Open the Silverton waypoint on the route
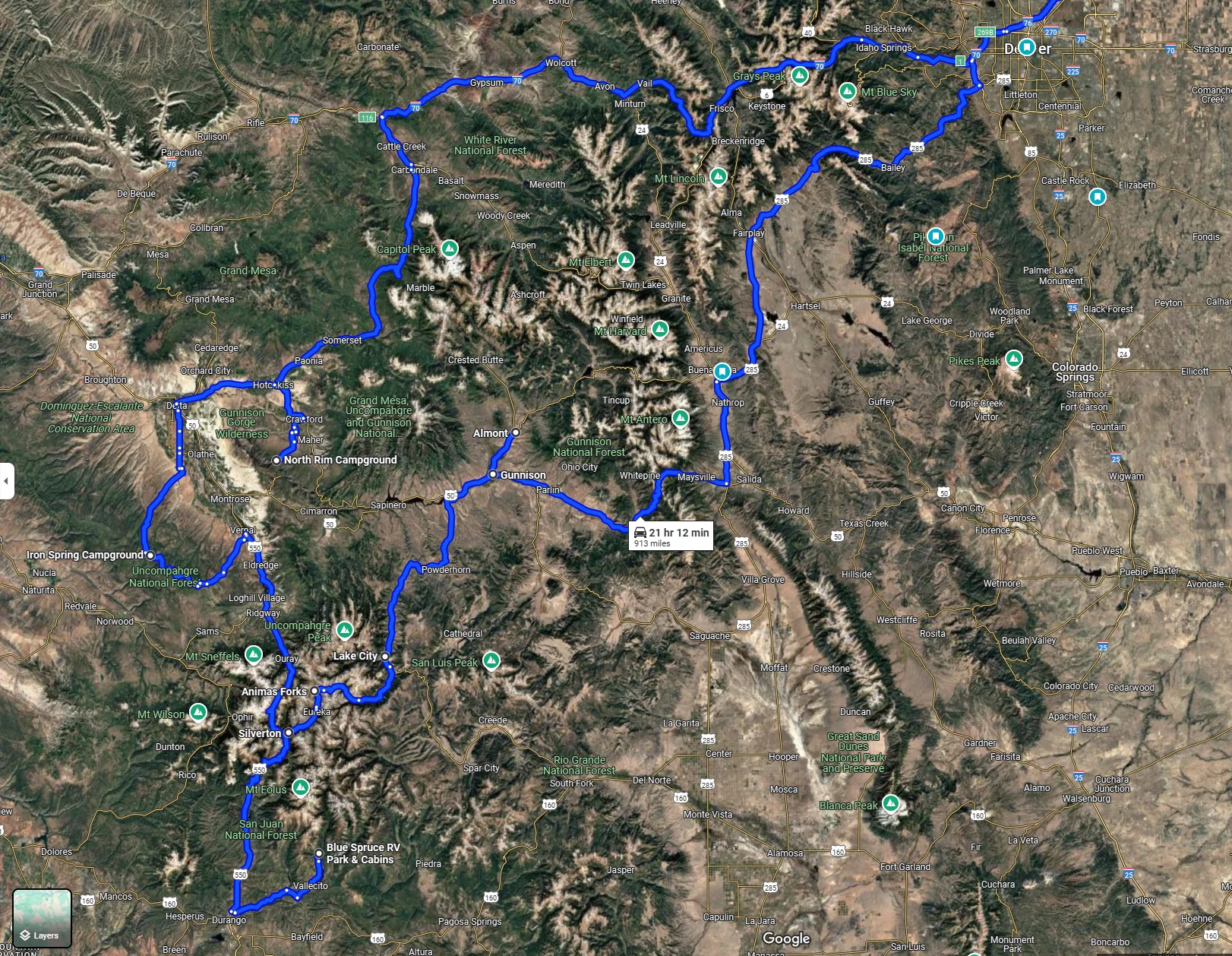 pyautogui.click(x=289, y=733)
